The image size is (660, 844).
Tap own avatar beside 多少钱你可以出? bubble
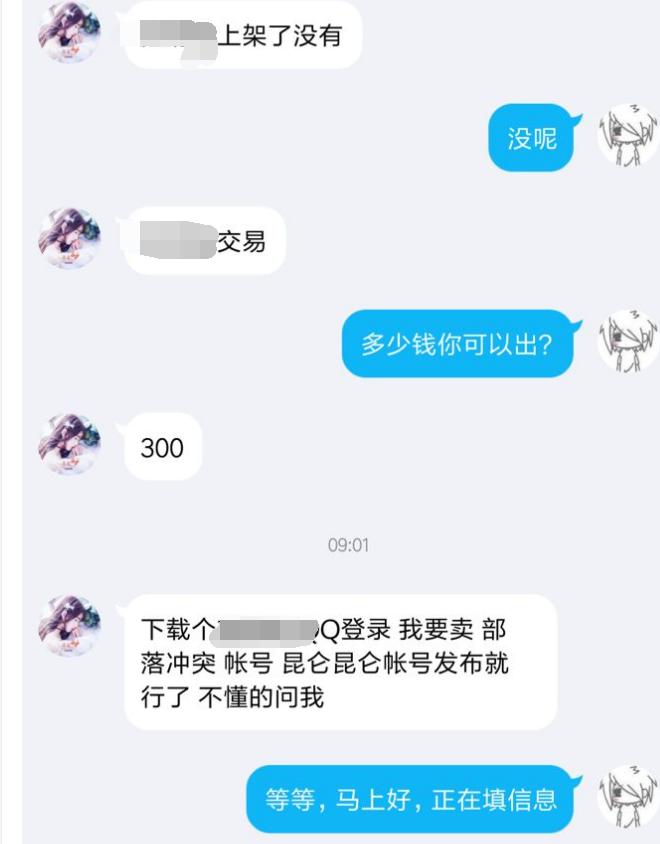pos(627,342)
